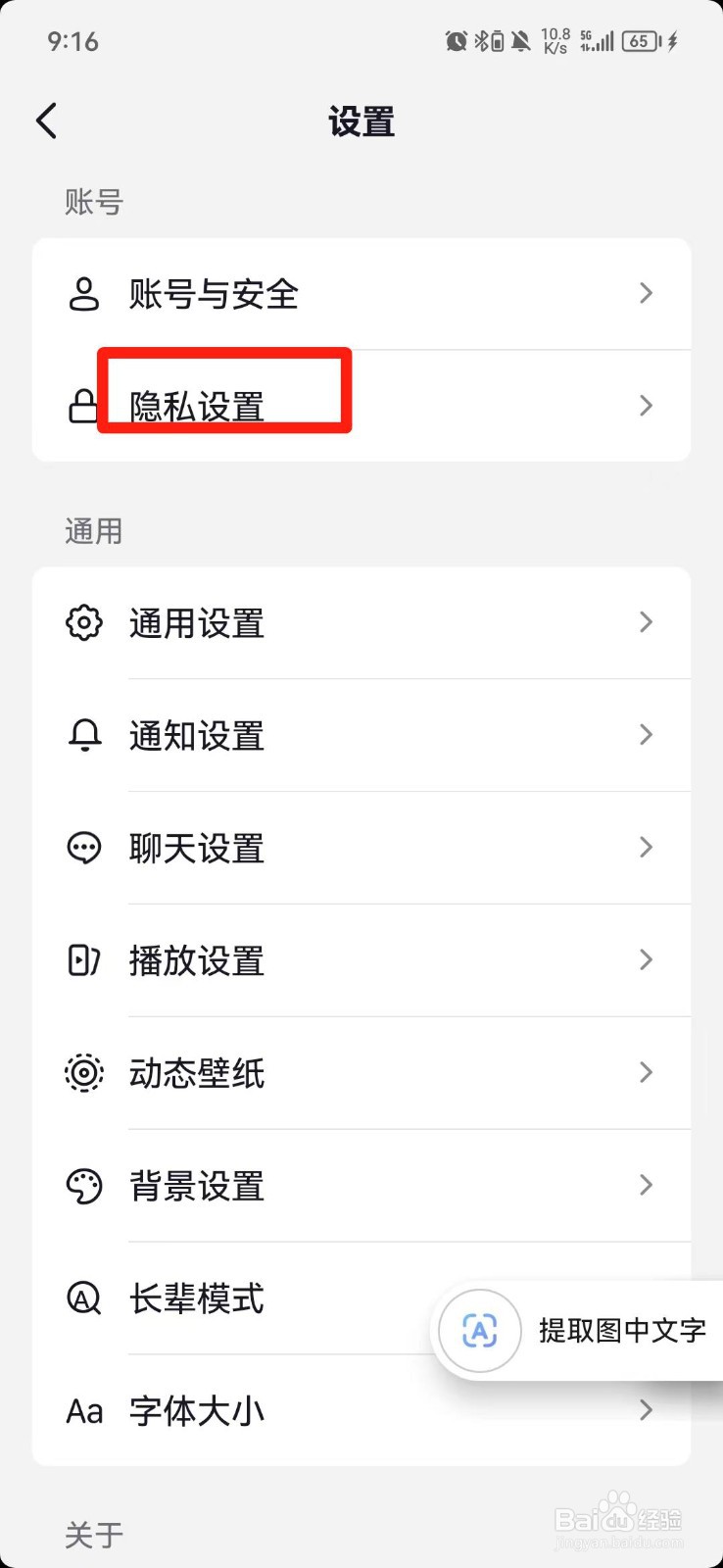723x1568 pixels.
Task: Click the 提取图中文字 floating action
Action: click(619, 1331)
